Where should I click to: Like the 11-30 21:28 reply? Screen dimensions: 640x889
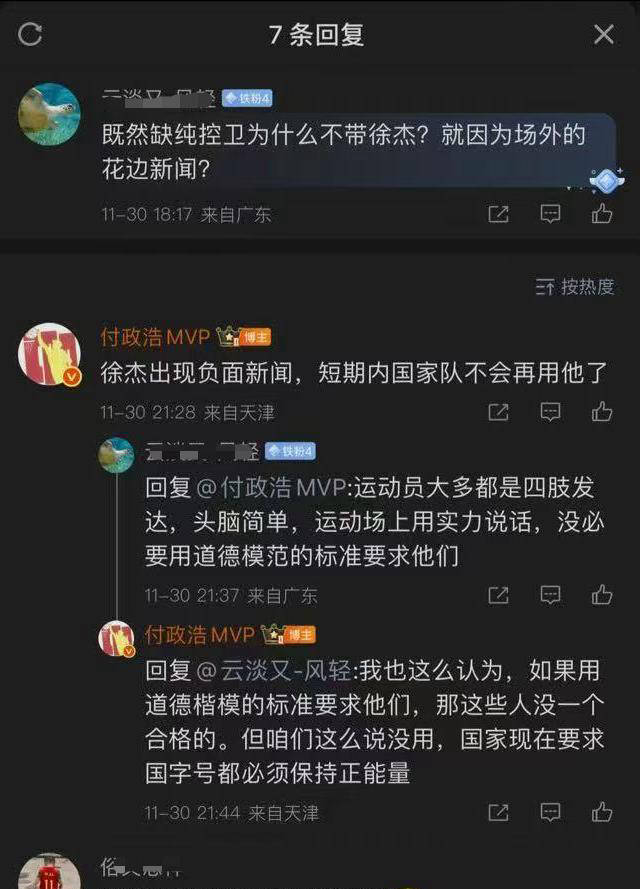(x=602, y=412)
